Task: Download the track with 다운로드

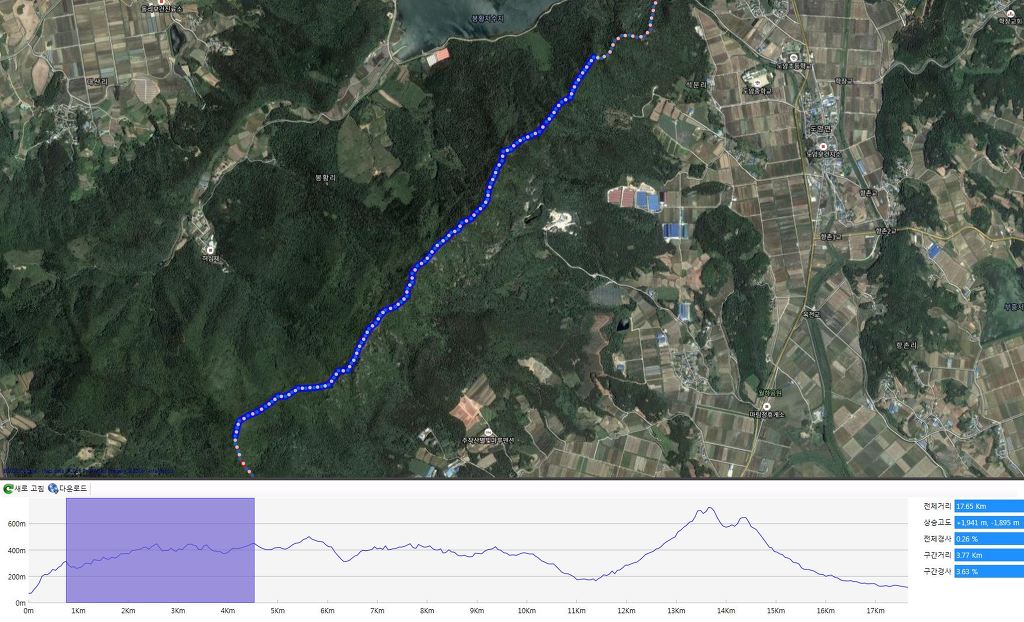Action: tap(68, 488)
